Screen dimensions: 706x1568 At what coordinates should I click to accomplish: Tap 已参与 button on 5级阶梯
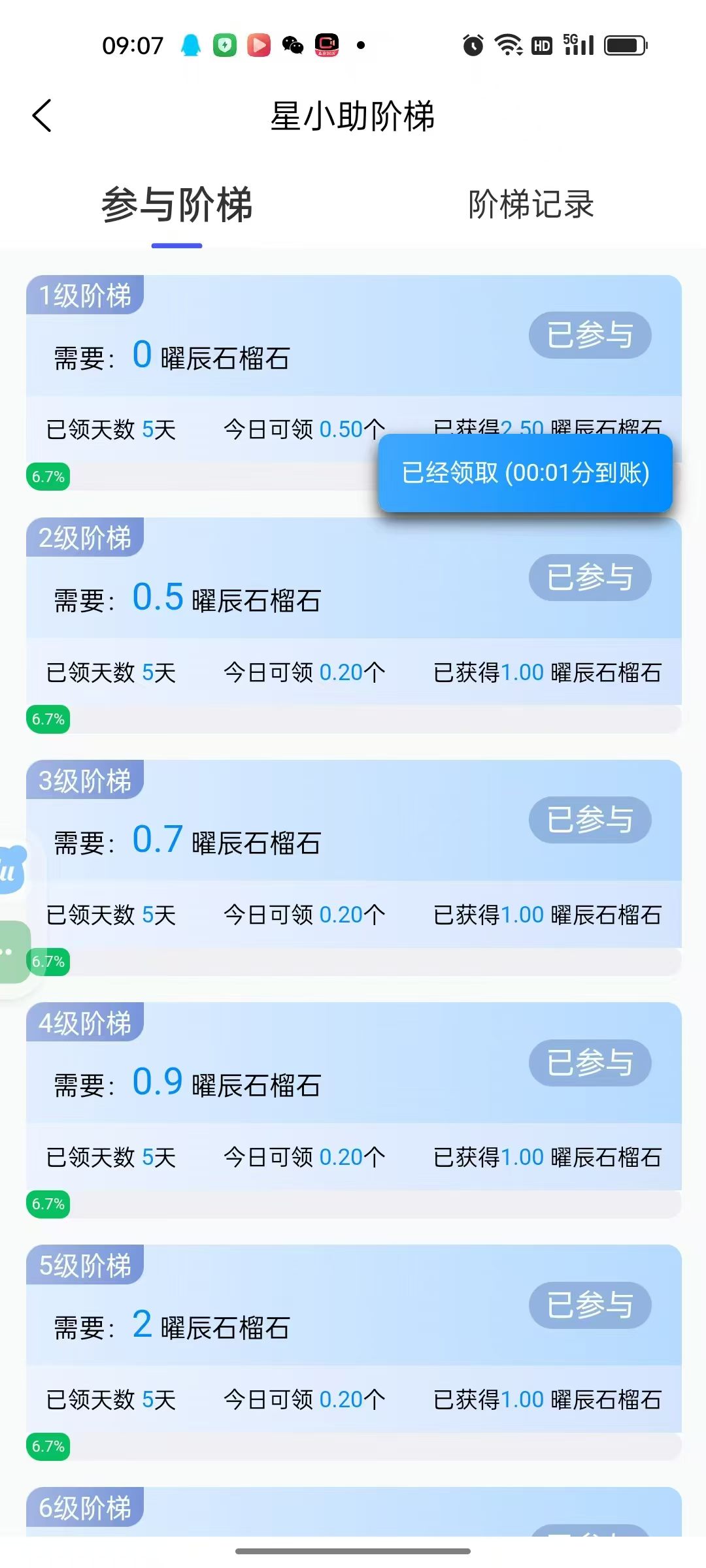click(x=590, y=1305)
